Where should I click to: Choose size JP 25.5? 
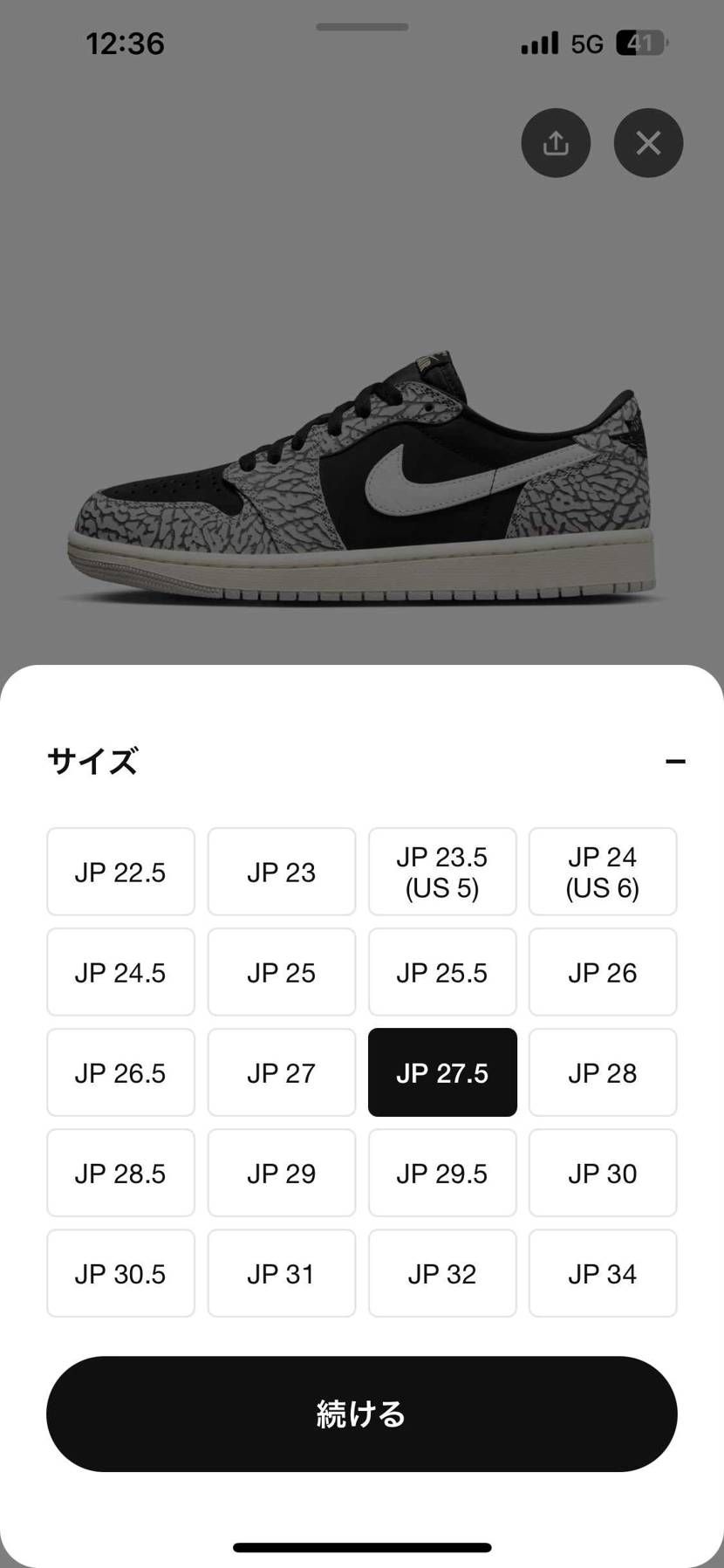[441, 972]
